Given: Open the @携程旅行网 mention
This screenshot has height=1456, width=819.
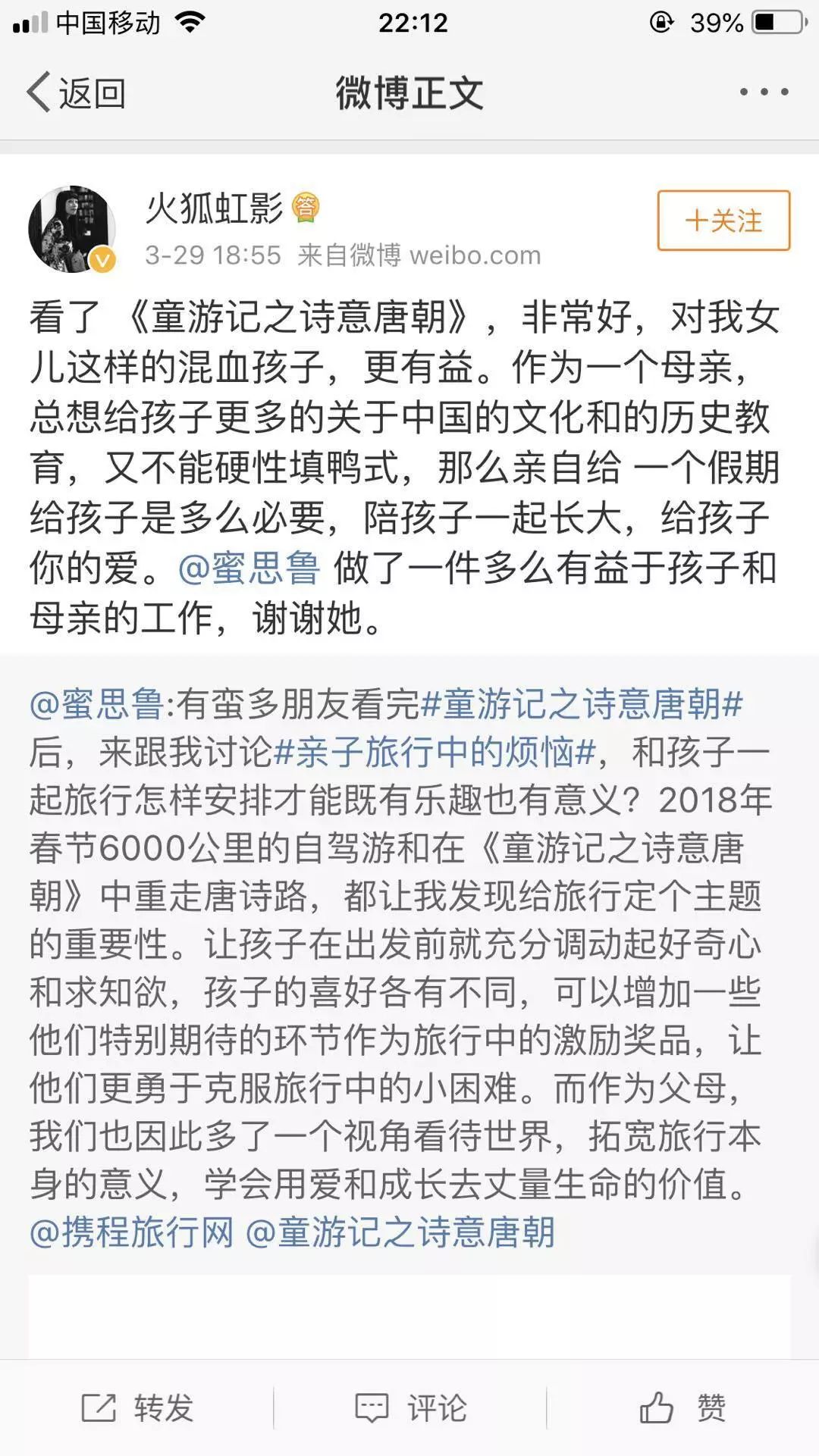Looking at the screenshot, I should coord(132,1232).
